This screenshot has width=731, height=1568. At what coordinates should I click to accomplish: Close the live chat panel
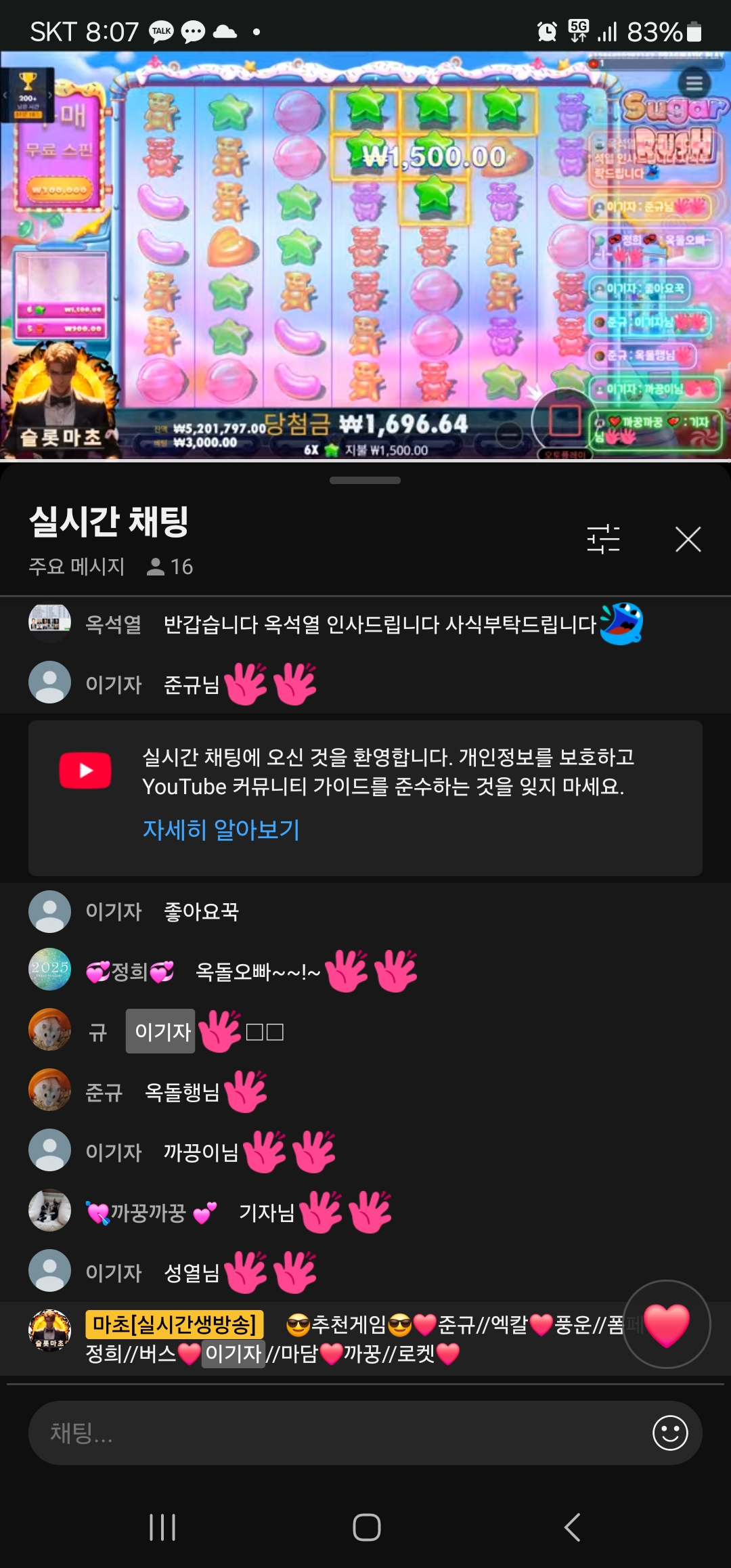pyautogui.click(x=688, y=540)
